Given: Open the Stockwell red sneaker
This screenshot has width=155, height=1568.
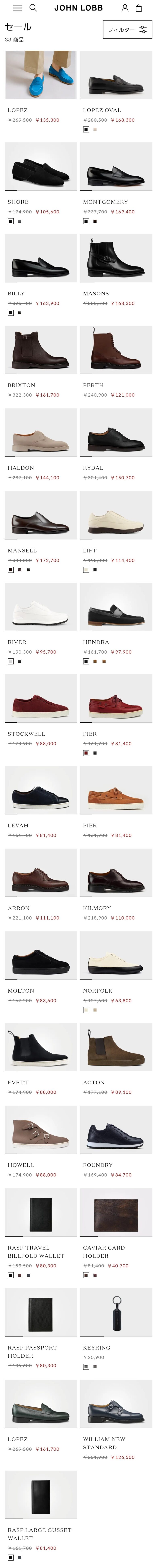Looking at the screenshot, I should tap(41, 699).
